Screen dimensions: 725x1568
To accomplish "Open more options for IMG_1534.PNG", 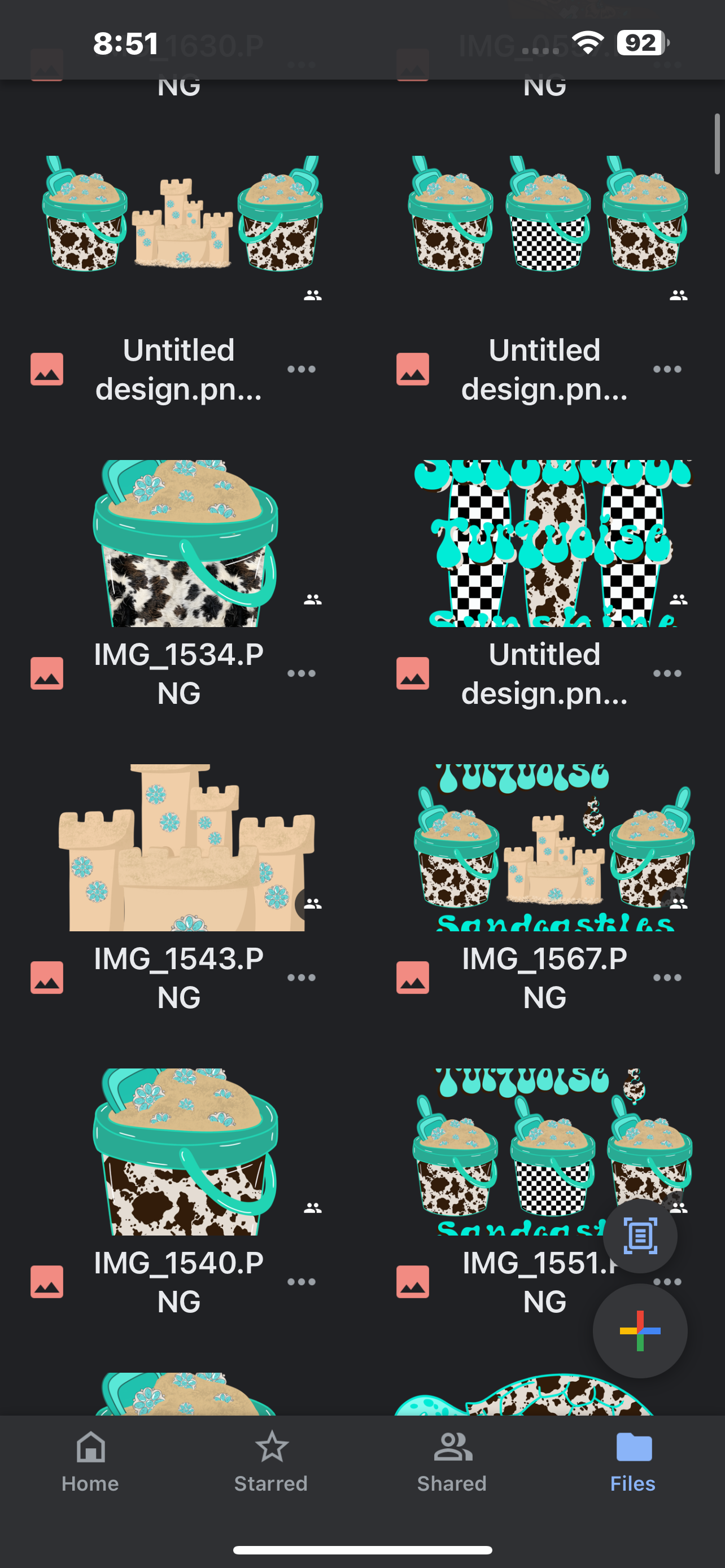I will coord(302,673).
